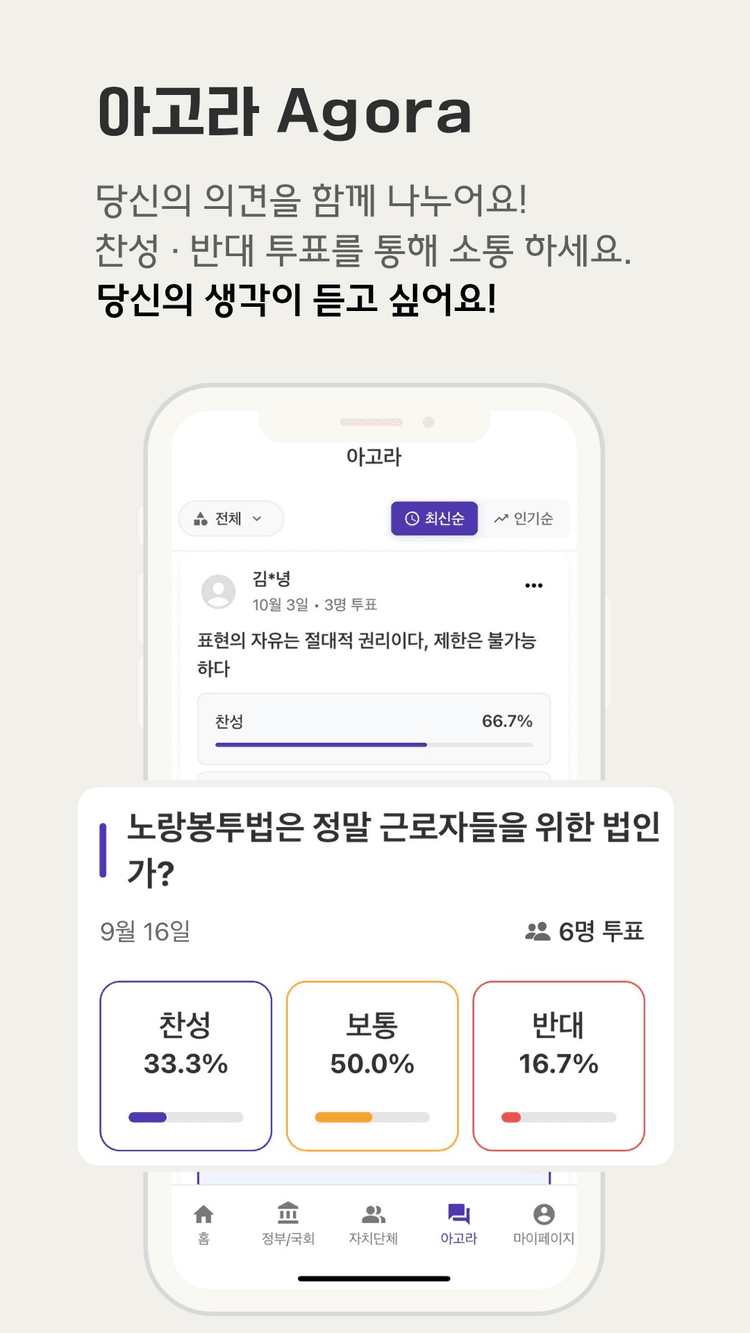Expand the 전체 category filter dropdown

(231, 519)
